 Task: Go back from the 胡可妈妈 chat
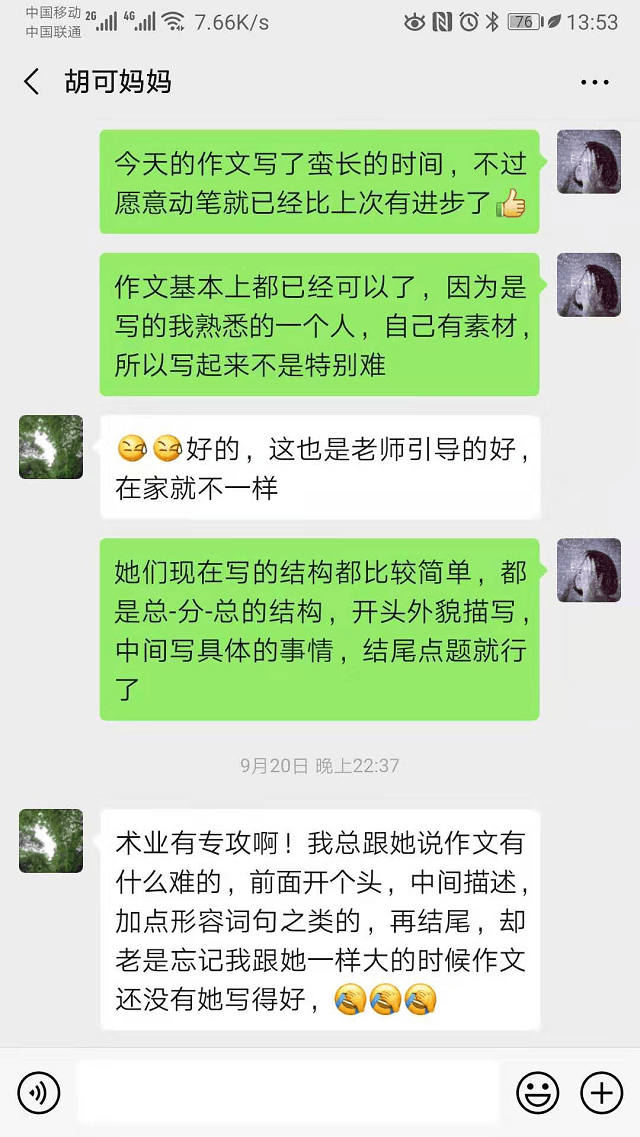coord(32,82)
